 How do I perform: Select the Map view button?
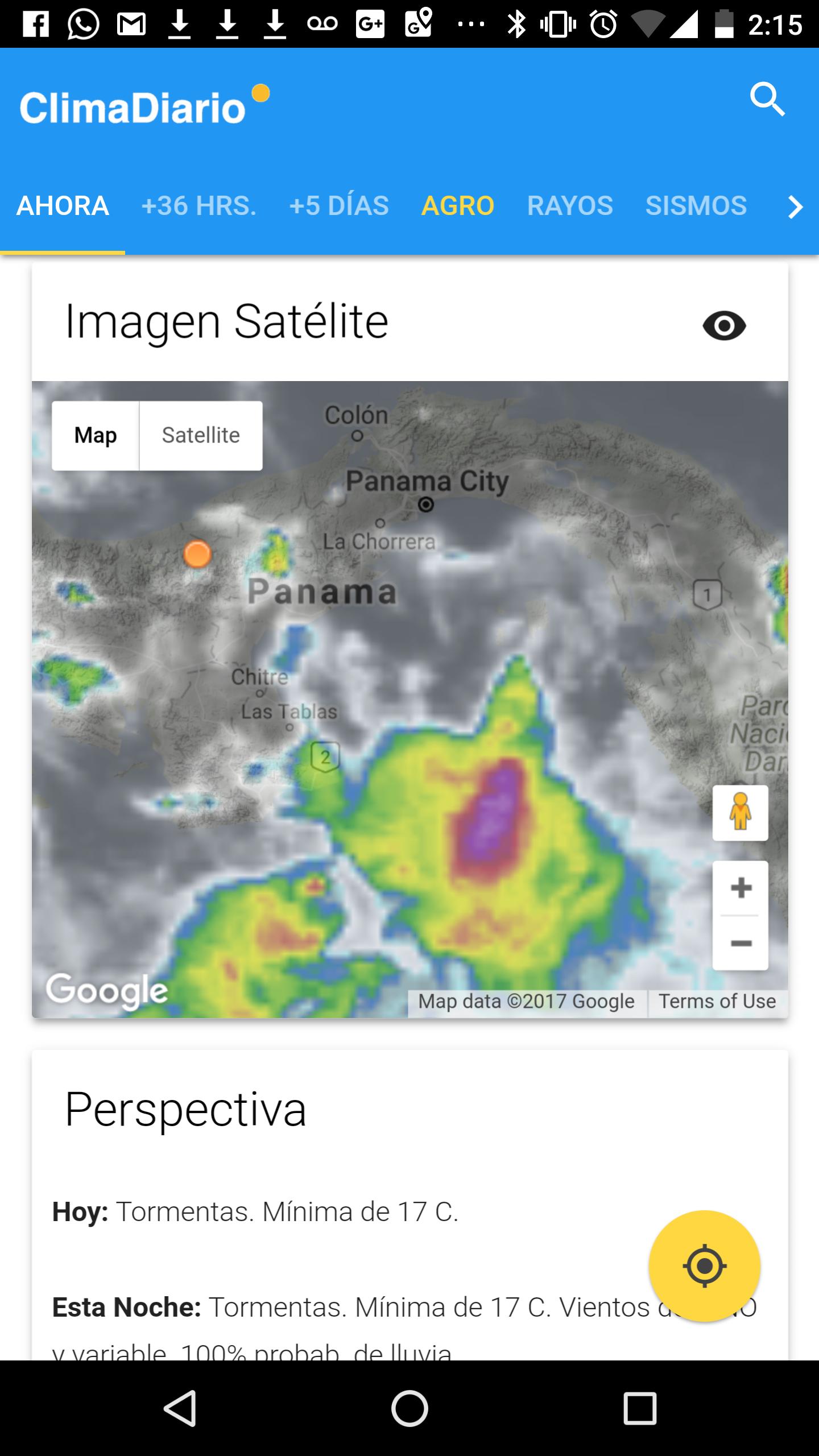[x=96, y=436]
